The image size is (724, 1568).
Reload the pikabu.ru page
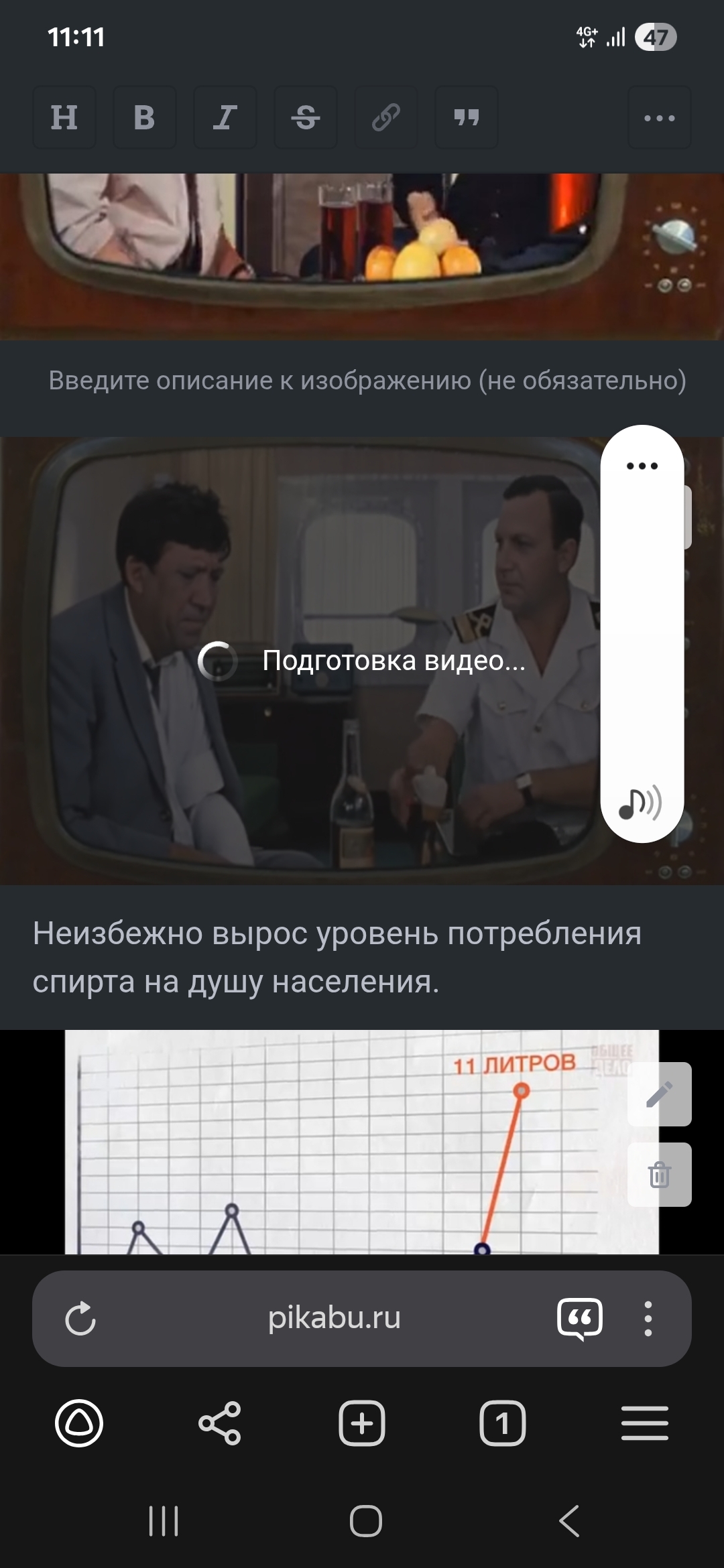[80, 1318]
